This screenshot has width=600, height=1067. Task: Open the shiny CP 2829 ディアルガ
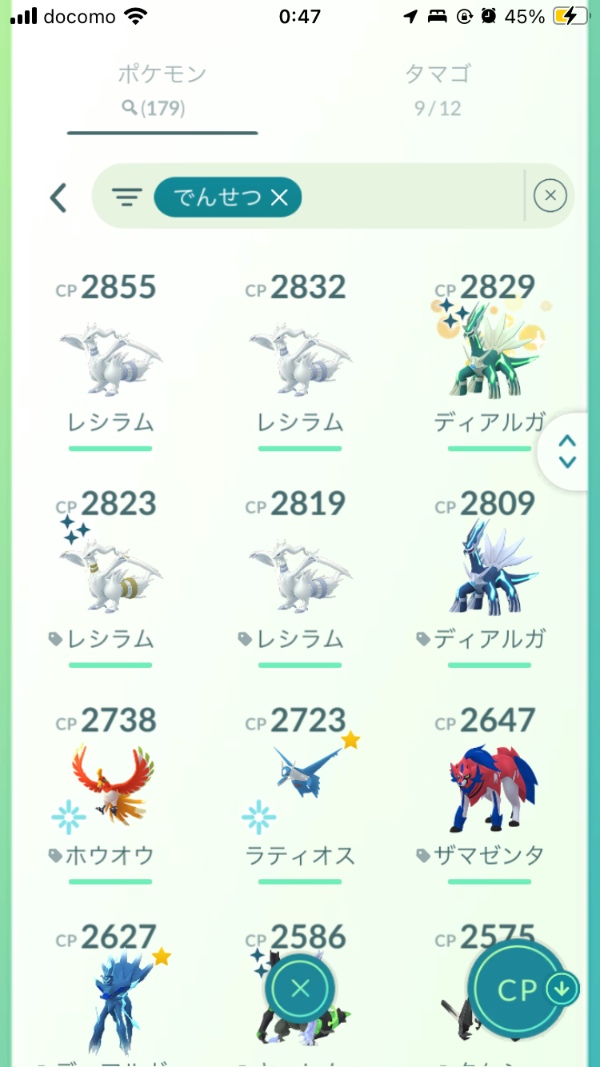point(489,360)
